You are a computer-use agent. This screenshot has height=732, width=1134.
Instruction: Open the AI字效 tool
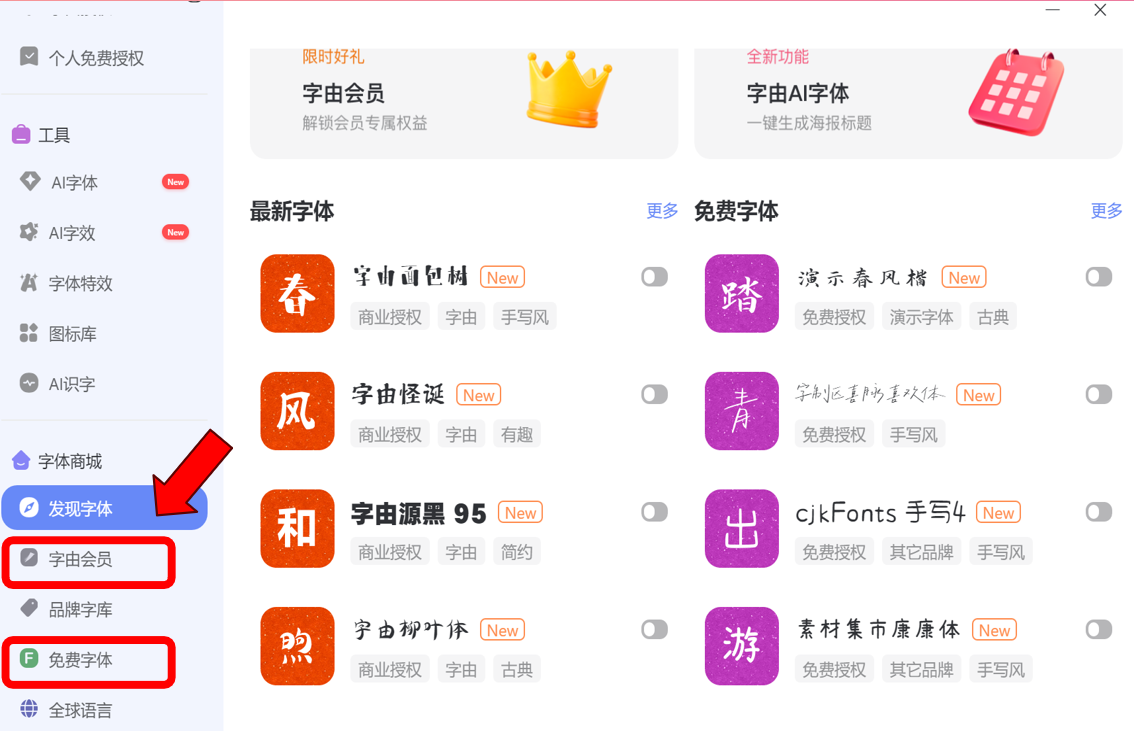(72, 233)
